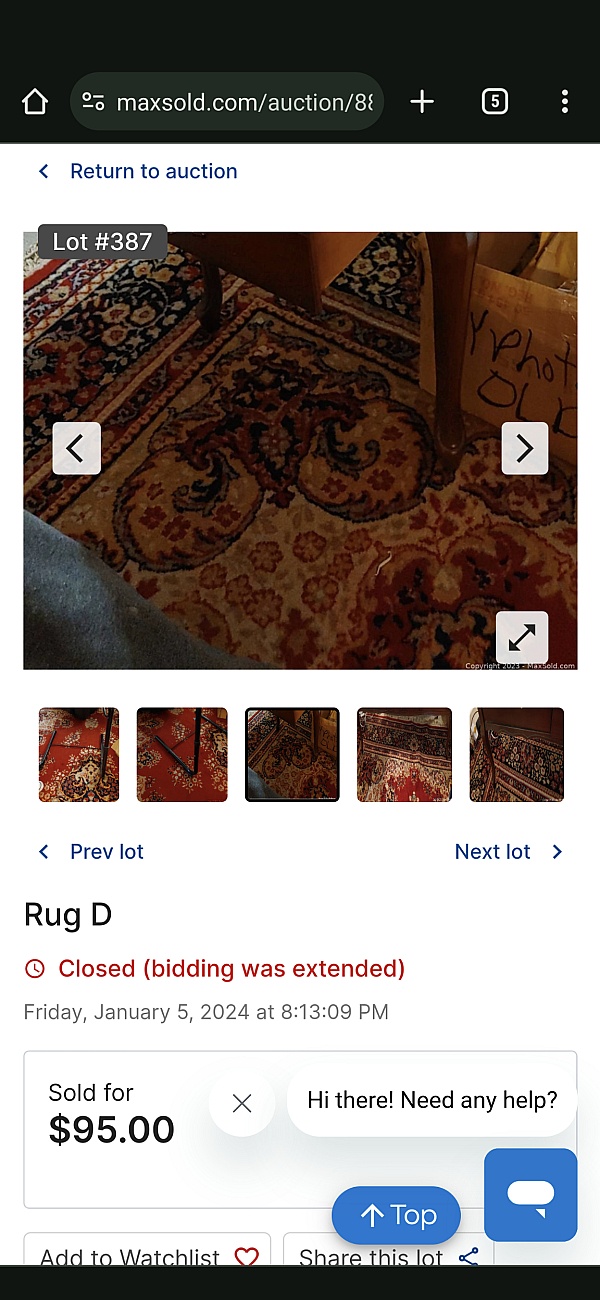The width and height of the screenshot is (600, 1300).
Task: Show the previous rug photo
Action: point(76,448)
